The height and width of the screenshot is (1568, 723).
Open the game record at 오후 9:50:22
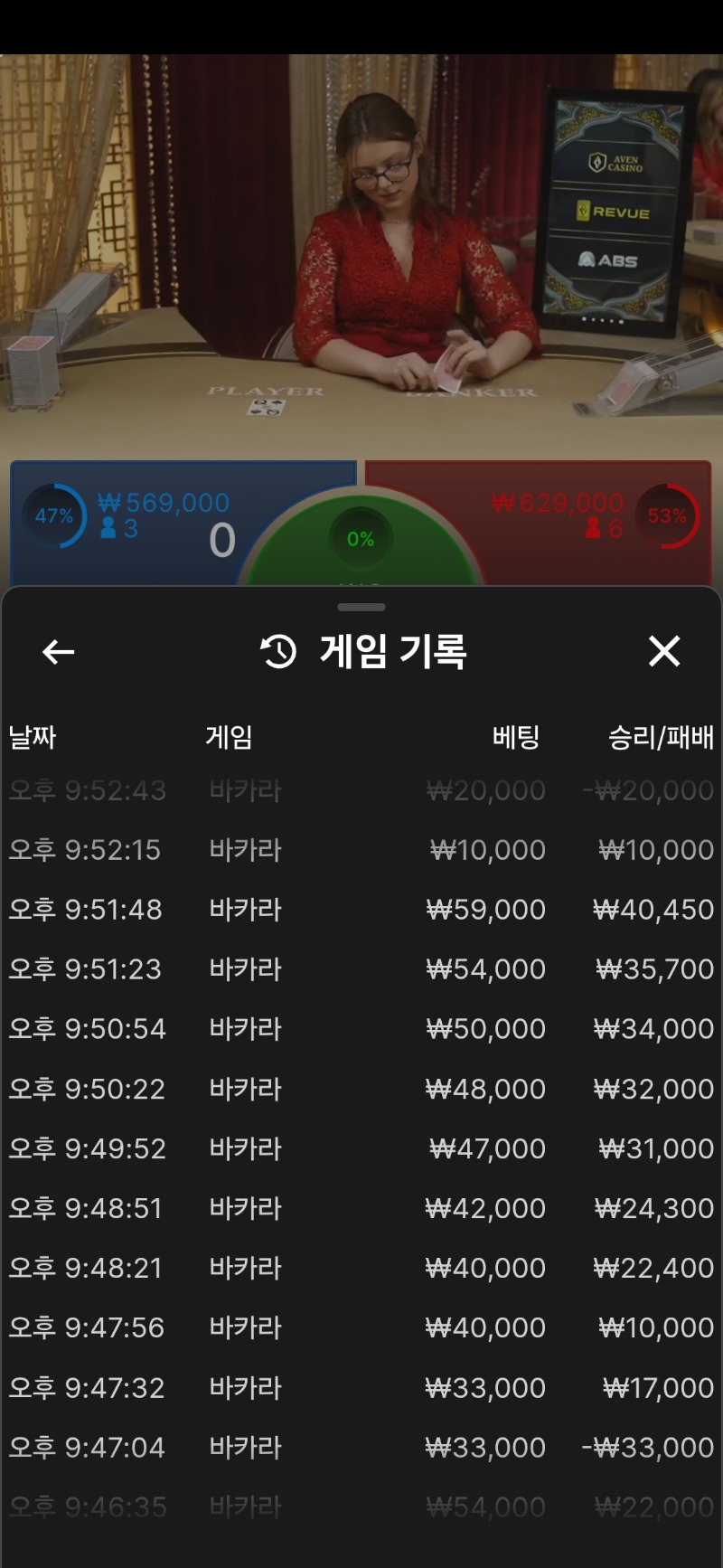[x=361, y=1089]
